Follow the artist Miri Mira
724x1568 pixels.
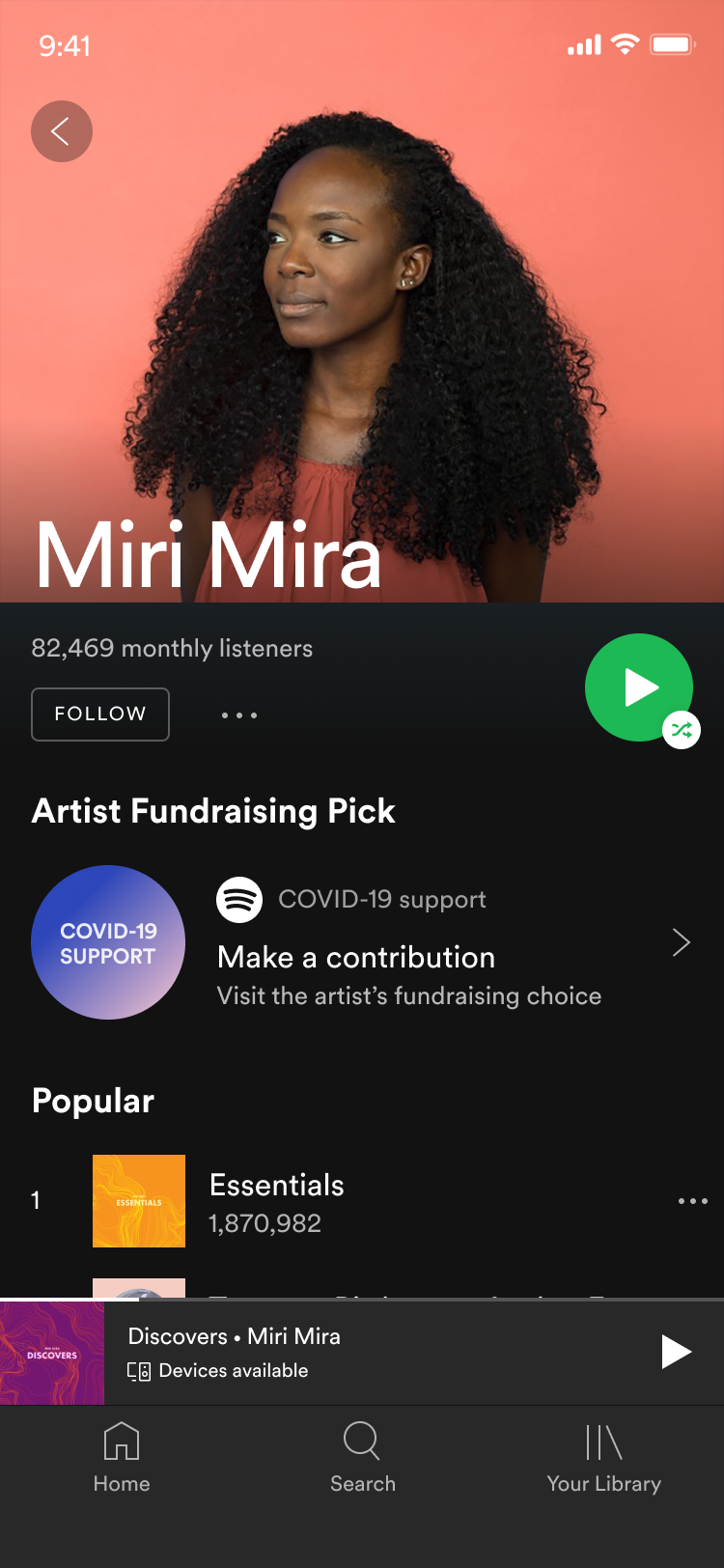[x=100, y=714]
